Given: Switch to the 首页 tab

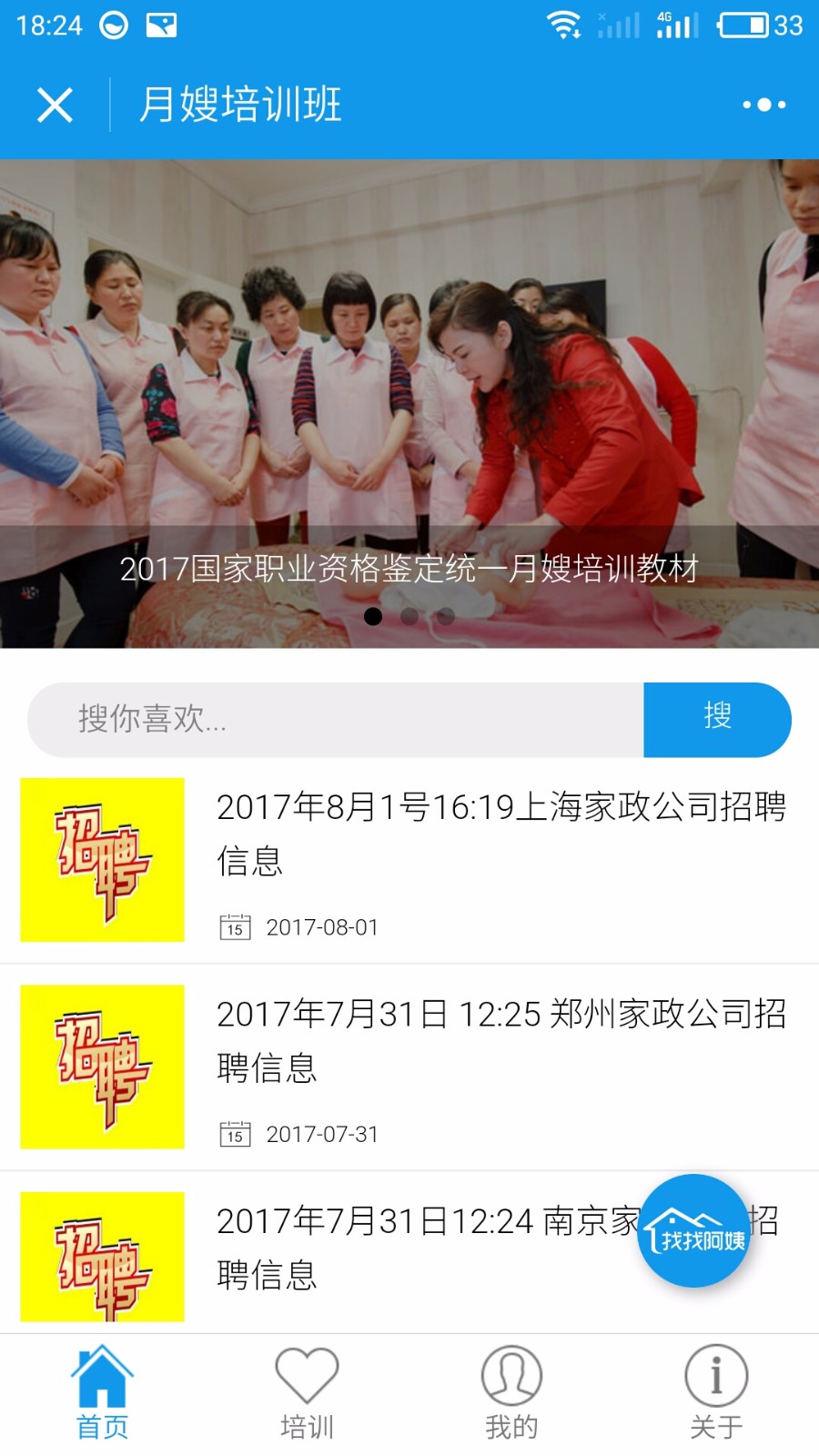Looking at the screenshot, I should [x=102, y=1392].
